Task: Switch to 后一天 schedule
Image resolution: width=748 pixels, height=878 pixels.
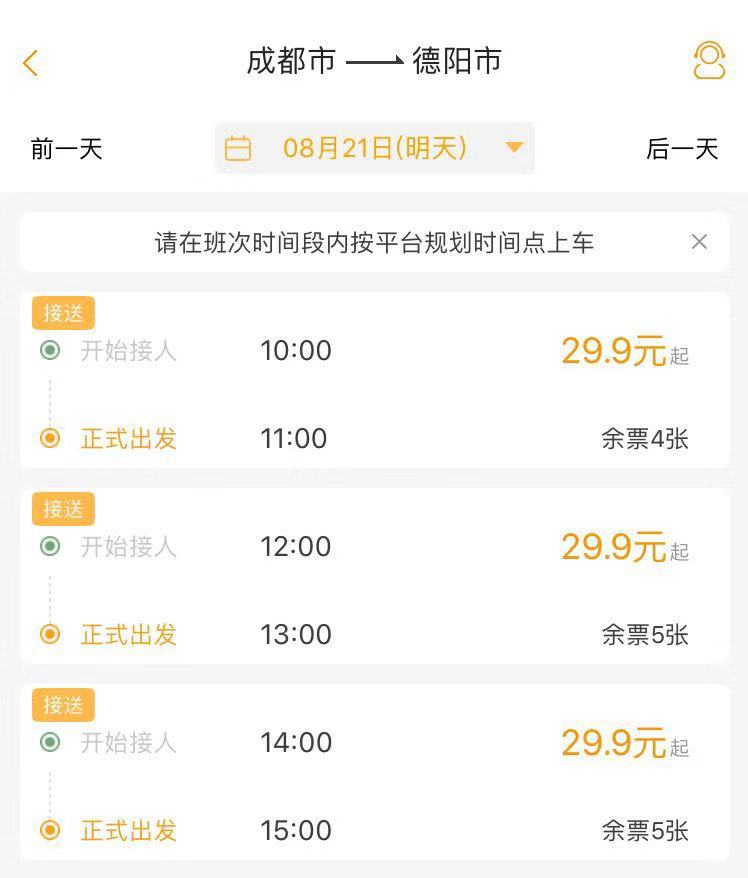Action: point(682,150)
